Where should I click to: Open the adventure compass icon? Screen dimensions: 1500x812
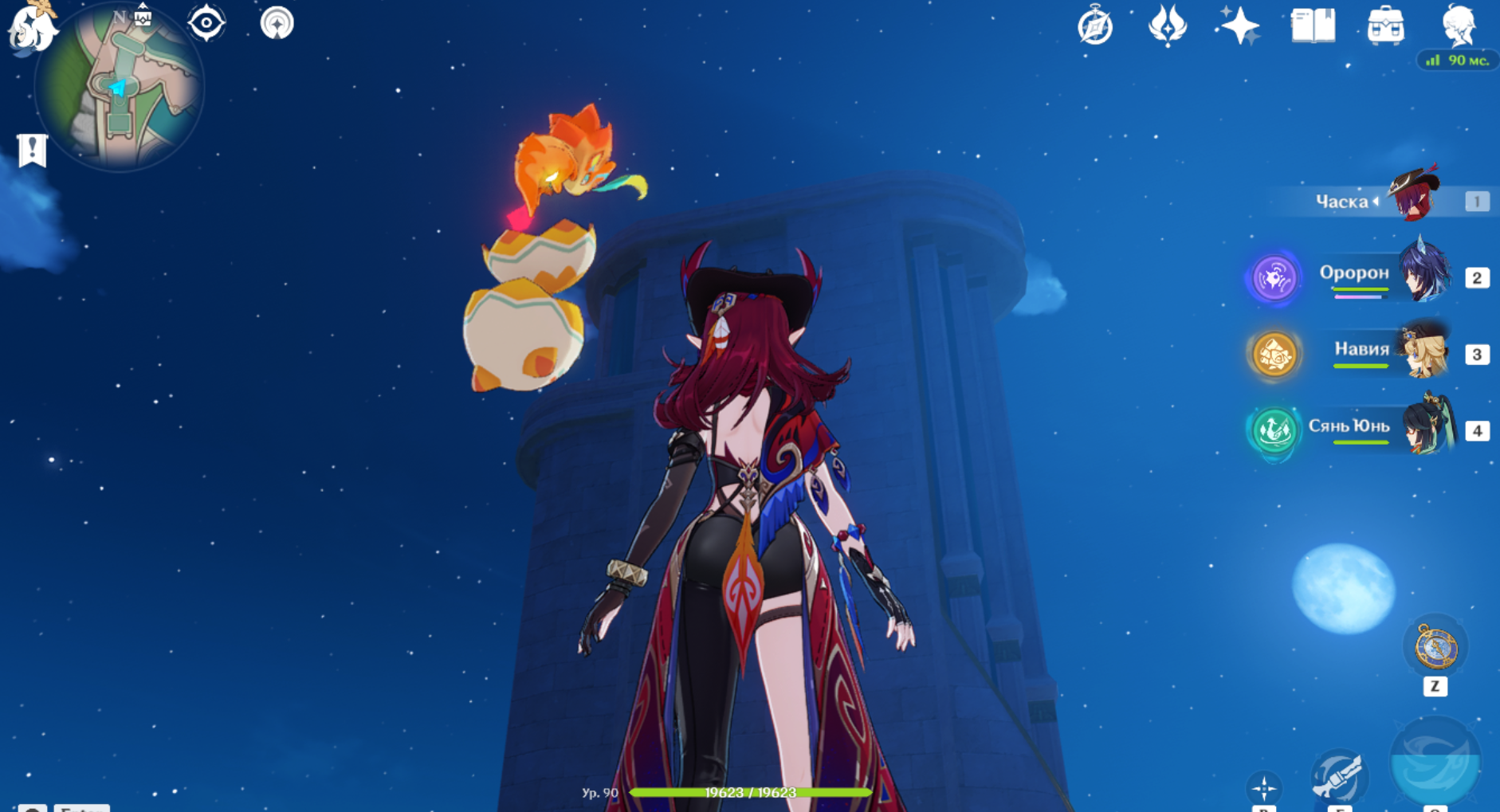[1095, 25]
